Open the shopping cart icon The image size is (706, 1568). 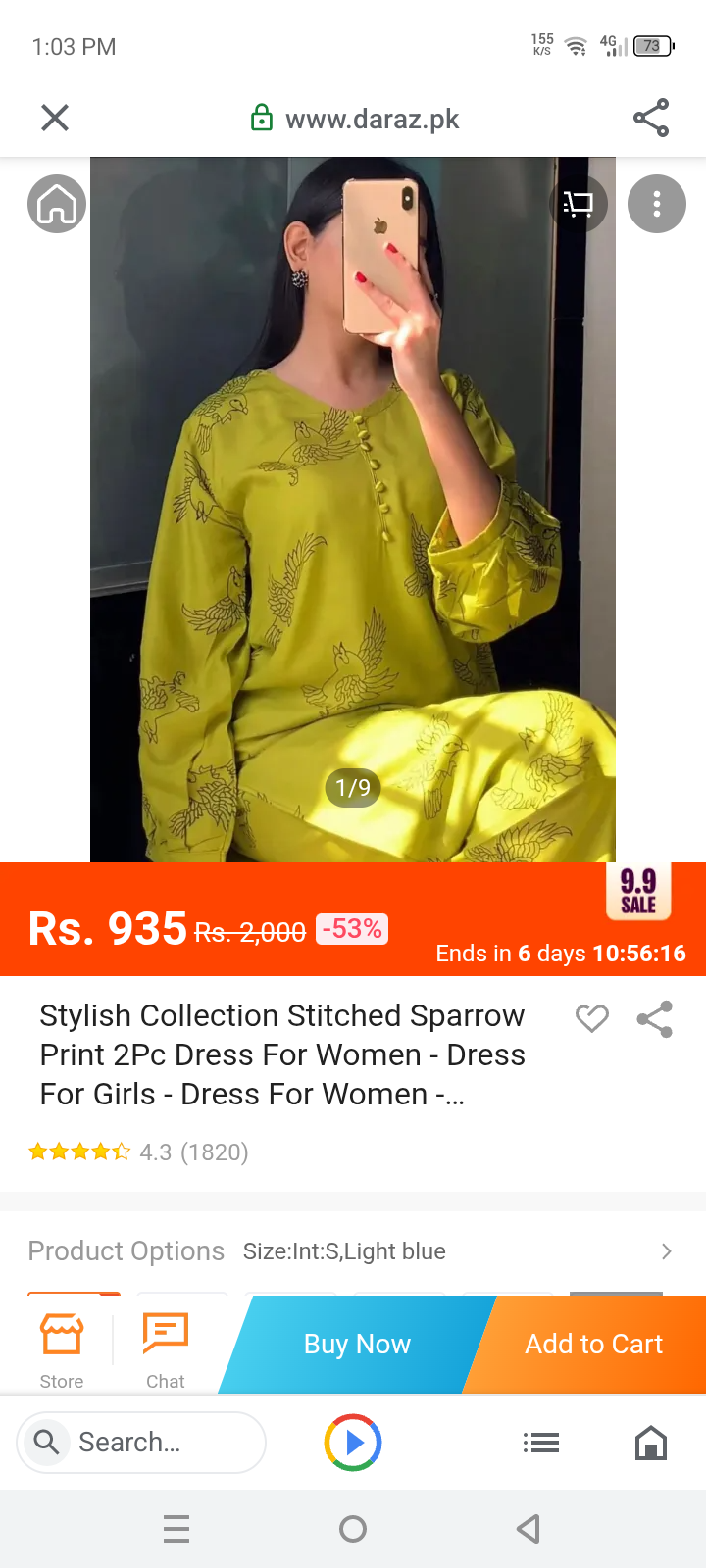pyautogui.click(x=579, y=204)
